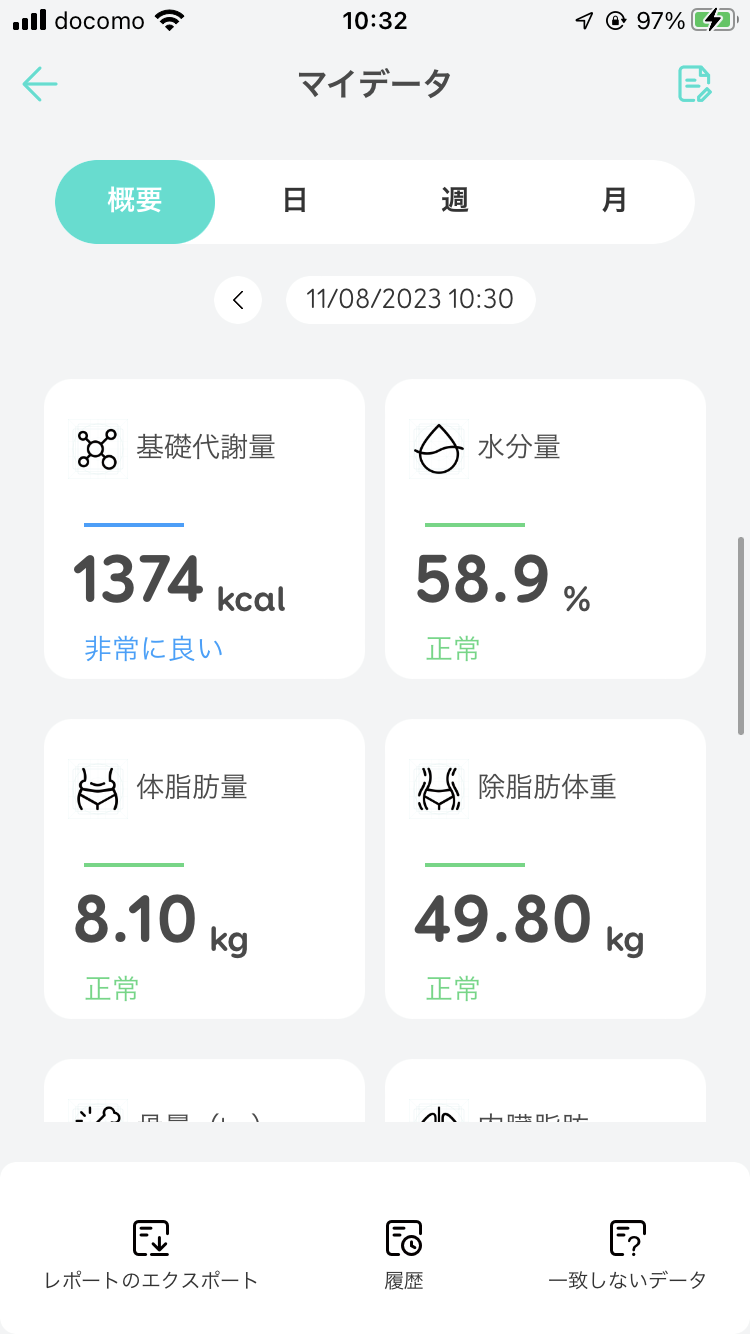Switch to the 月 tab
Screen dimensions: 750x1334
[x=614, y=201]
